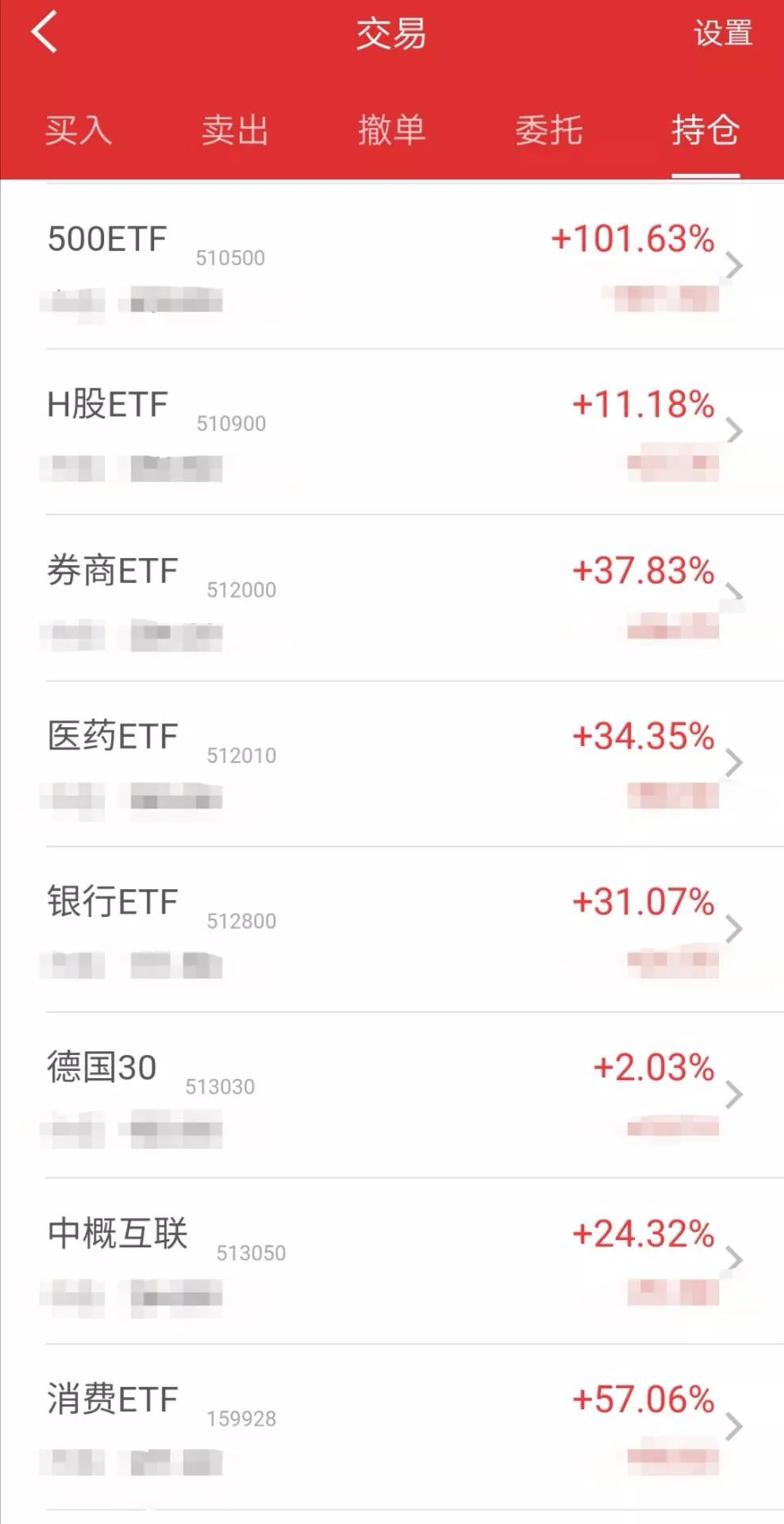The height and width of the screenshot is (1524, 784).
Task: Open the H股ETF 510900 holding
Action: click(392, 432)
